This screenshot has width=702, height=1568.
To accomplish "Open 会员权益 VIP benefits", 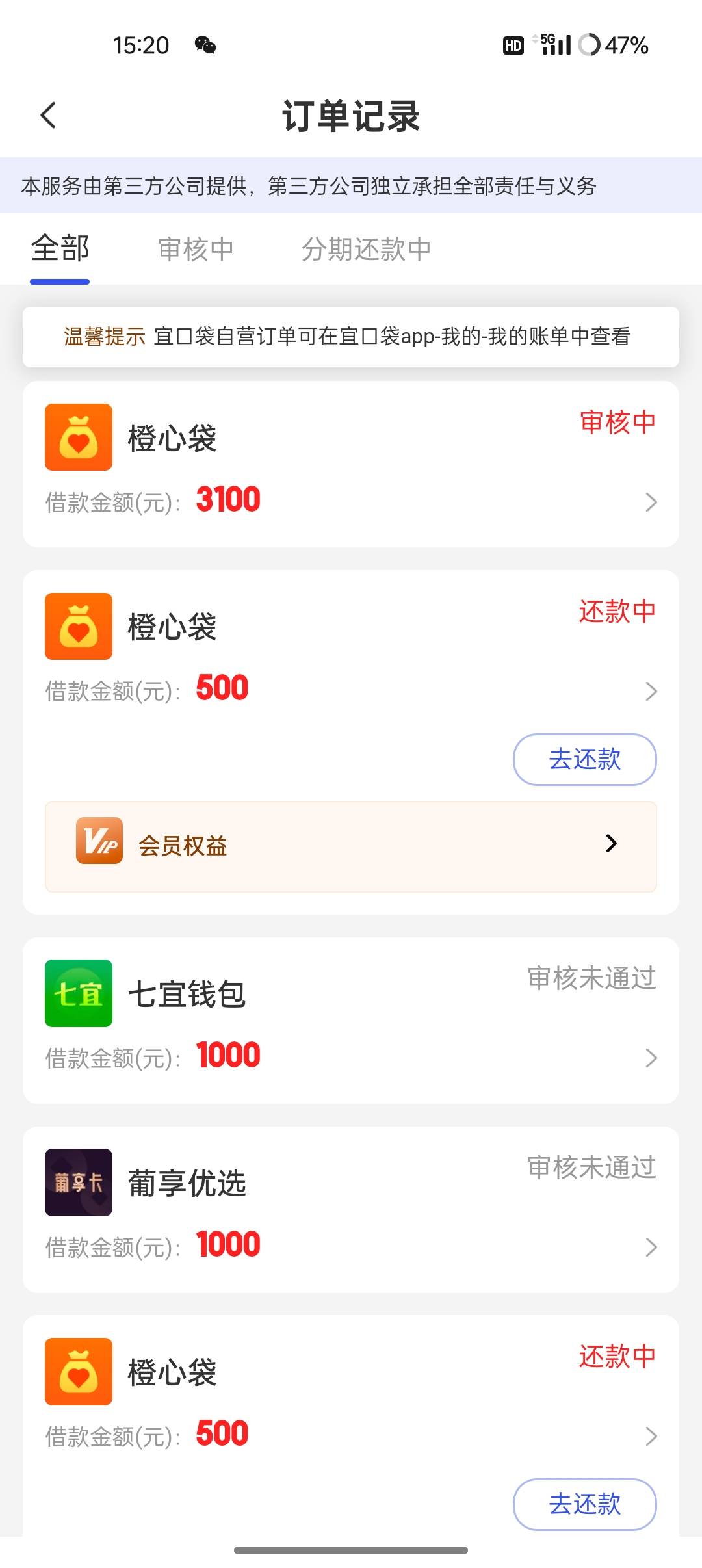I will point(351,846).
